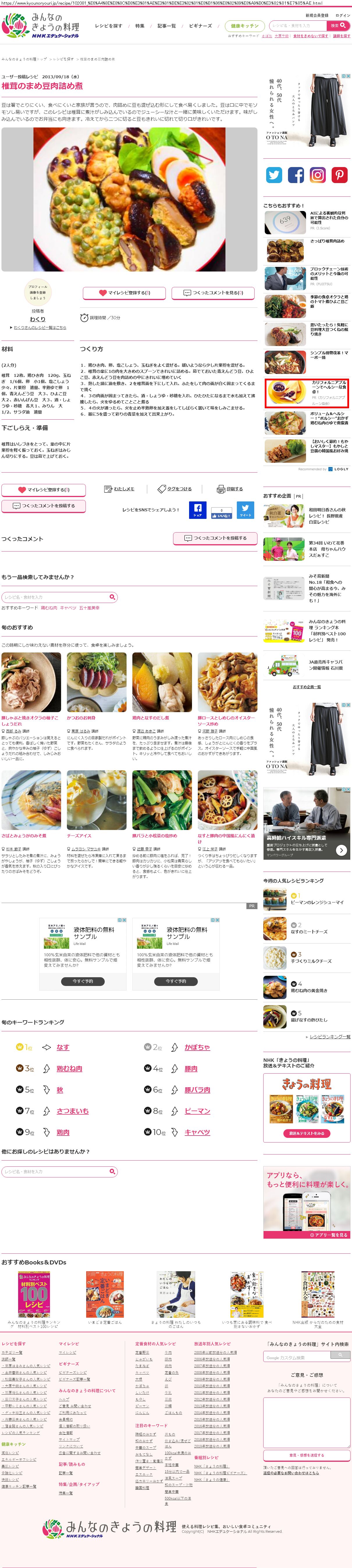Tweet the recipe via the ツイート button
Screen dimensions: 352x1568
pyautogui.click(x=245, y=510)
